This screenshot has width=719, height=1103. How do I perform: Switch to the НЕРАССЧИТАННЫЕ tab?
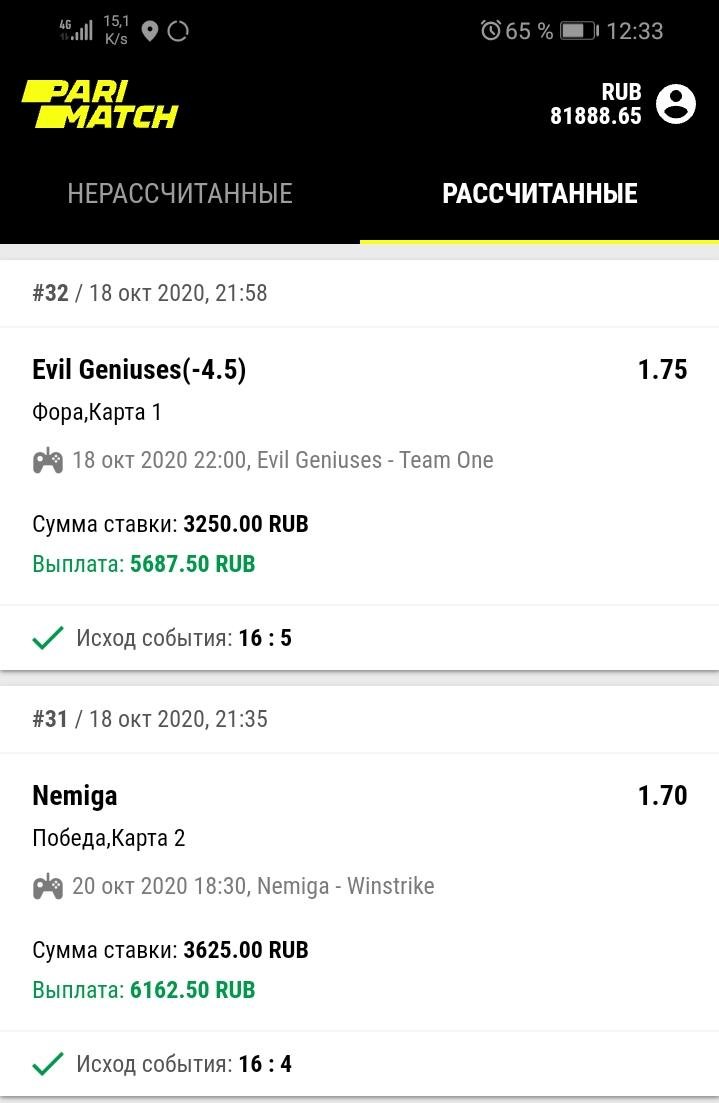(180, 194)
